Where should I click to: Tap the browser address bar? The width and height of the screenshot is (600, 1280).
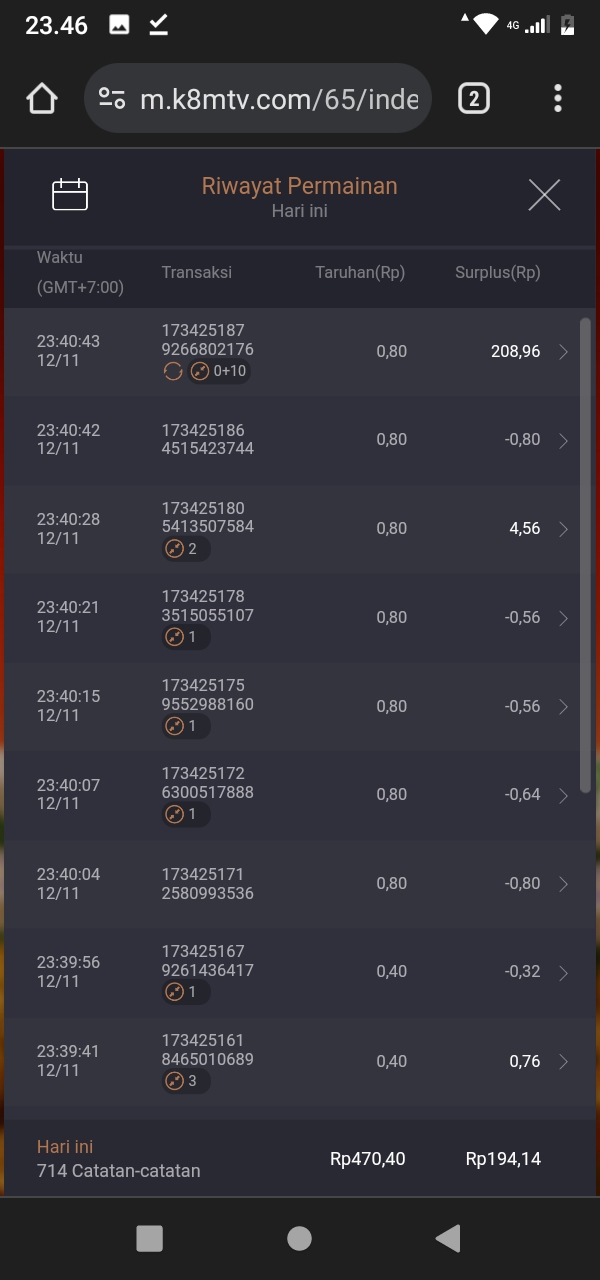tap(280, 99)
